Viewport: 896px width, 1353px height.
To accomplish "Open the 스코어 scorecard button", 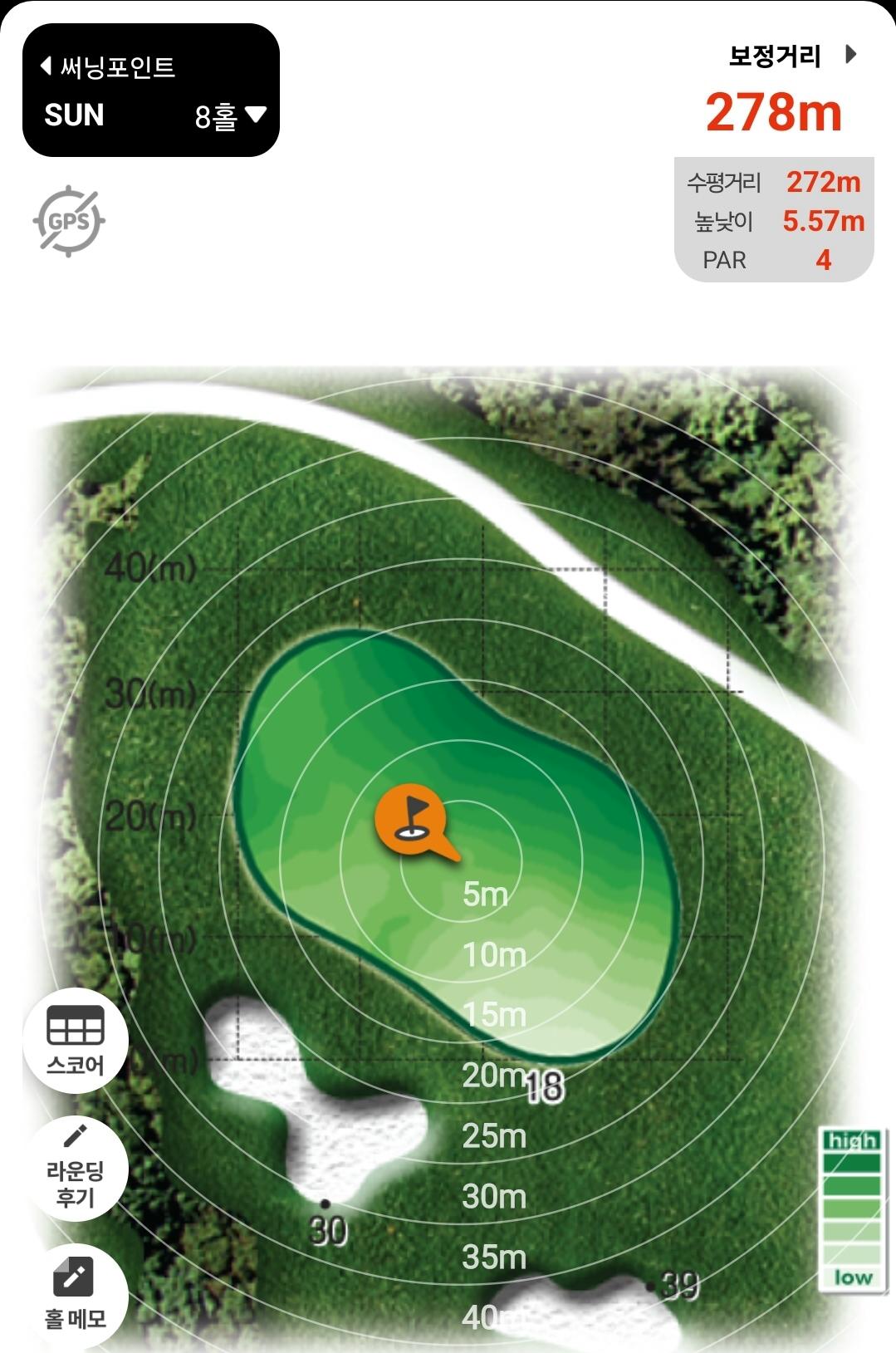I will pyautogui.click(x=76, y=1041).
